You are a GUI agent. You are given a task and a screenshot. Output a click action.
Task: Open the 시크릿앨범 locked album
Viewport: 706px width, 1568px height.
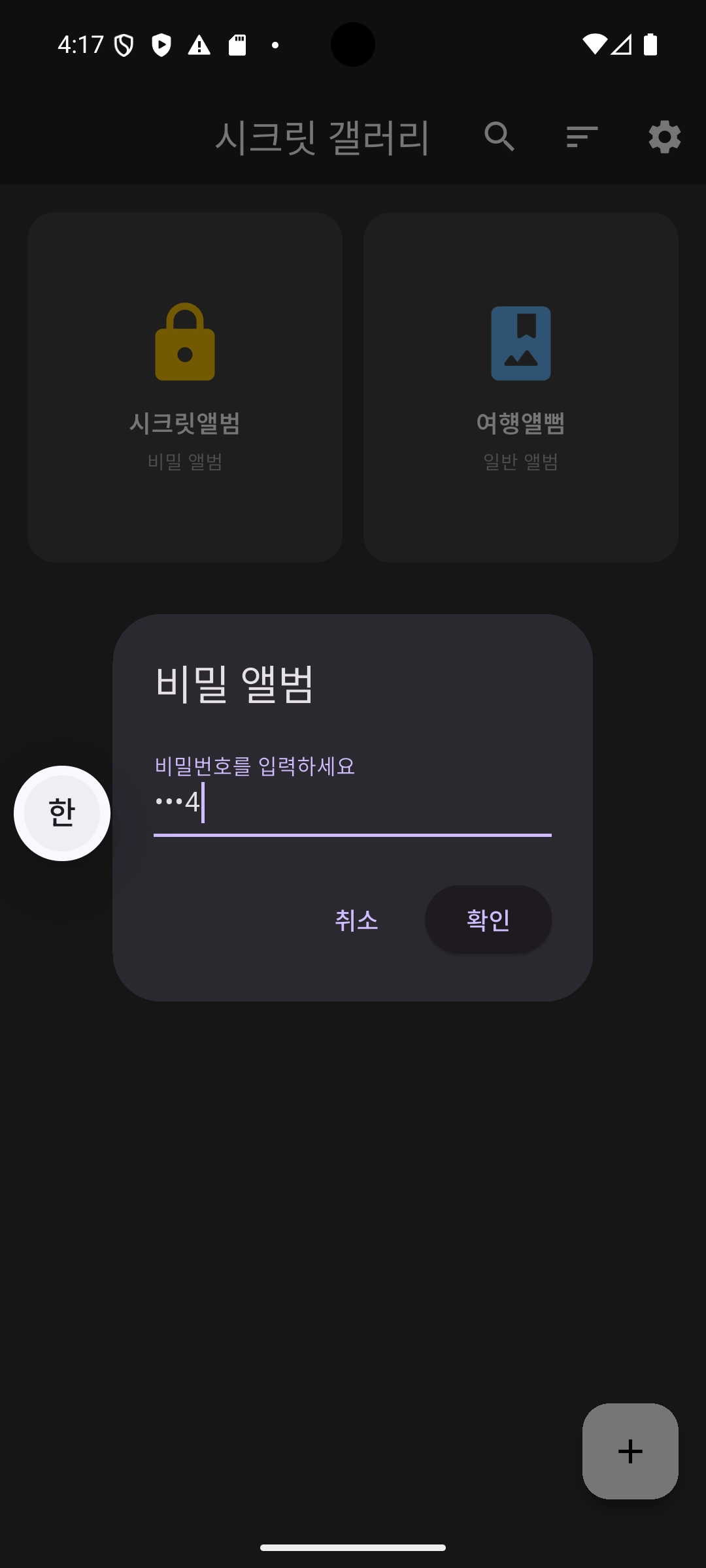(x=185, y=387)
